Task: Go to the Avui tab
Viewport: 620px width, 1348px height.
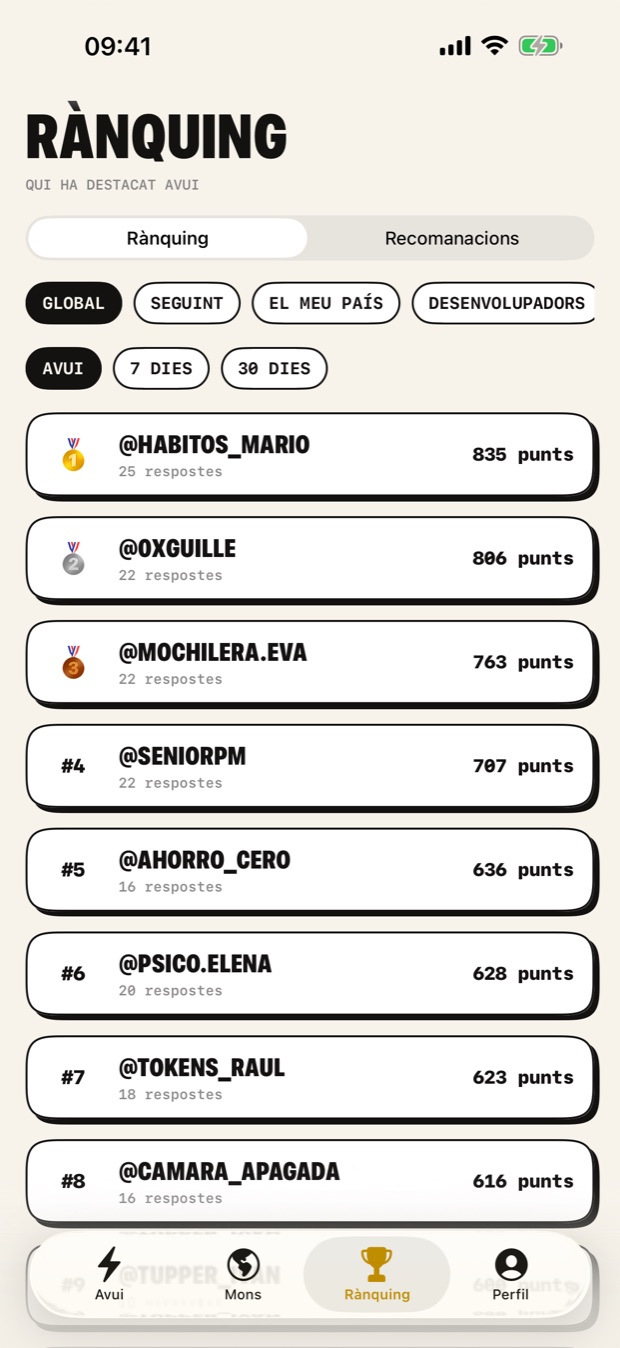Action: pyautogui.click(x=109, y=1274)
